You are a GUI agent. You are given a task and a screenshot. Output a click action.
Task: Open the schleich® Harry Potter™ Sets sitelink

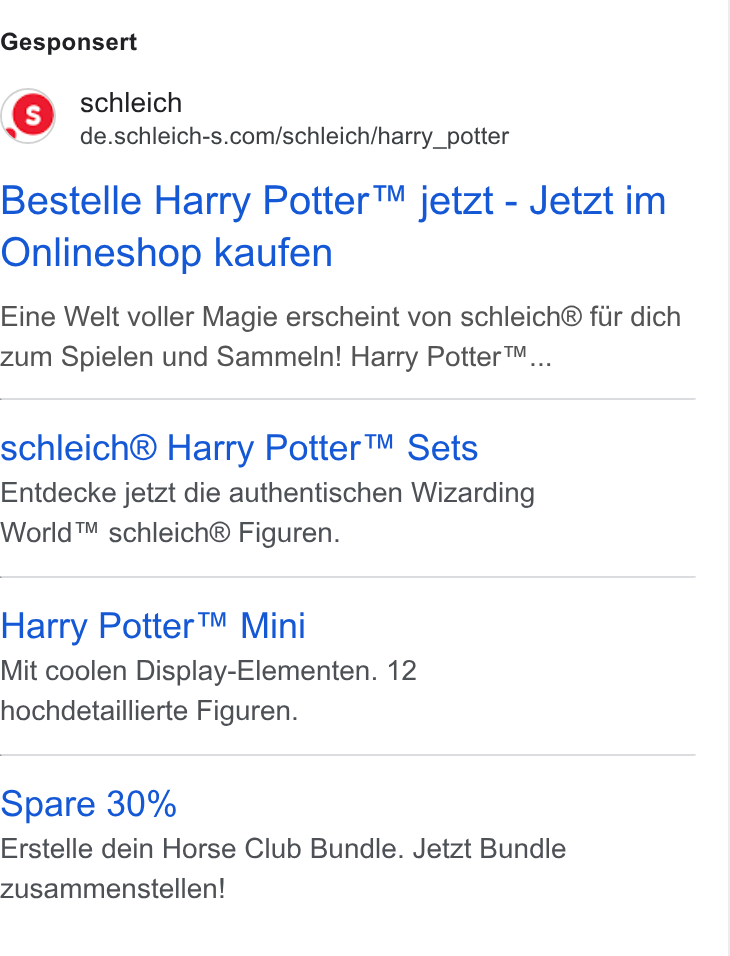click(x=239, y=448)
